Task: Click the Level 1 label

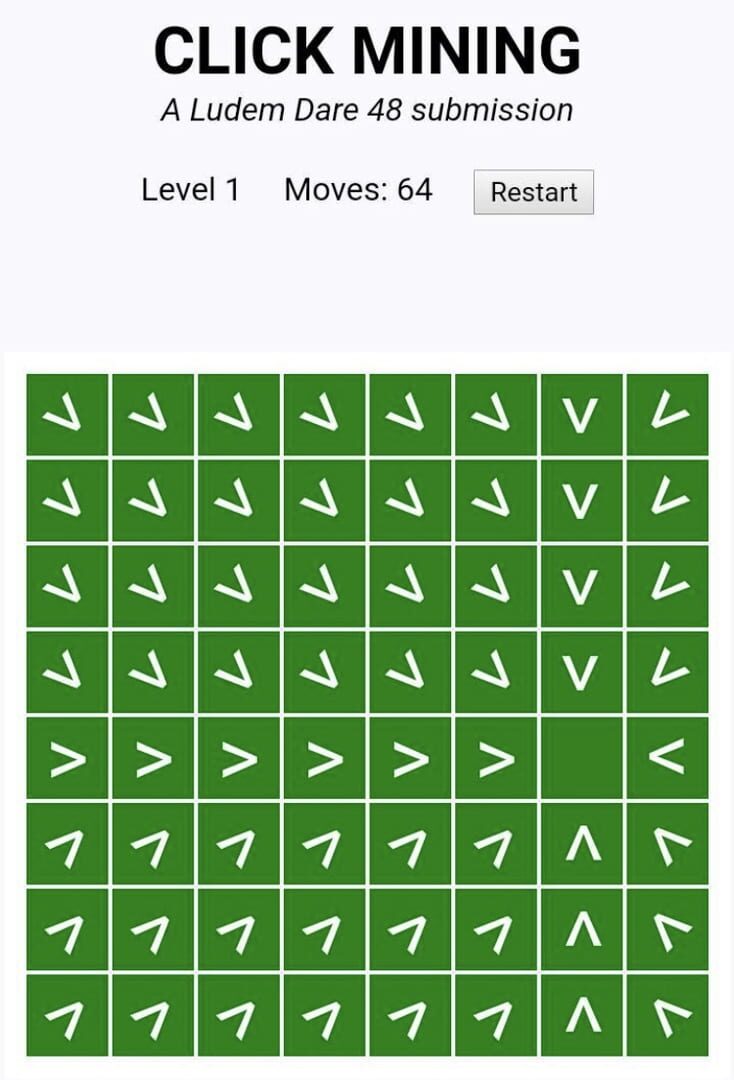Action: [x=192, y=190]
